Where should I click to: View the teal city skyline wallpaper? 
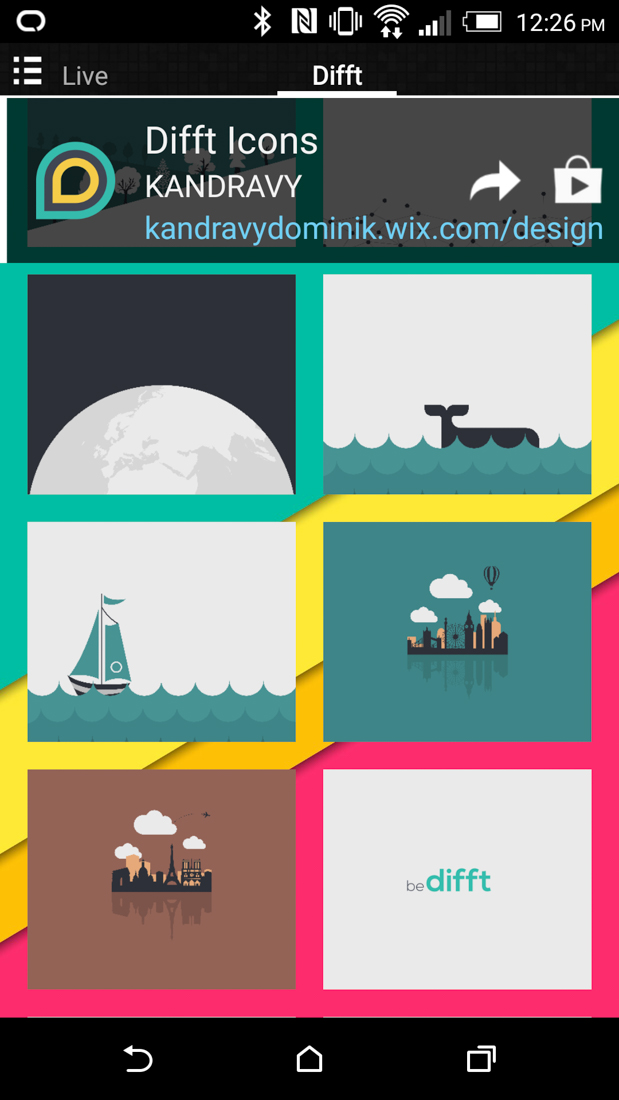point(457,631)
